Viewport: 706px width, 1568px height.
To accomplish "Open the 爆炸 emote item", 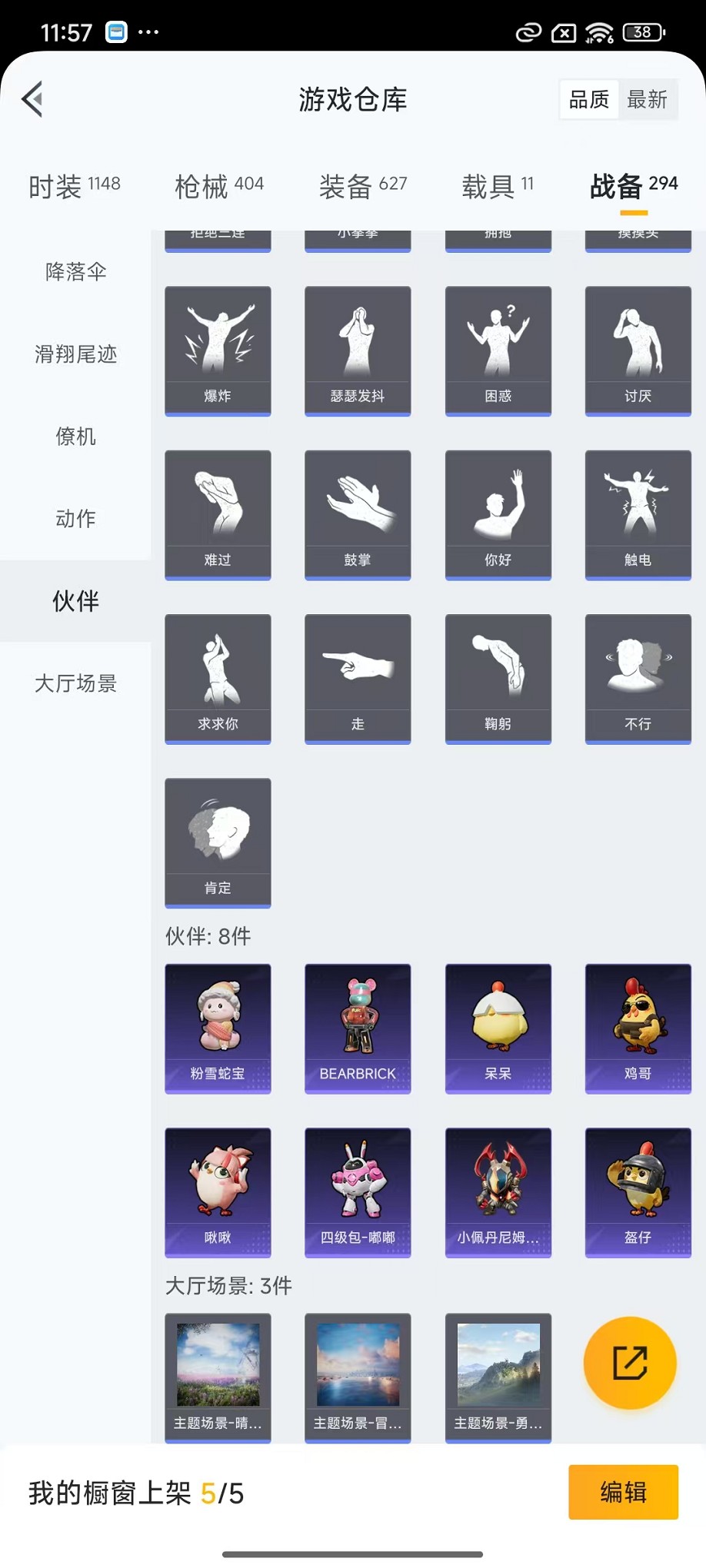I will pos(218,350).
